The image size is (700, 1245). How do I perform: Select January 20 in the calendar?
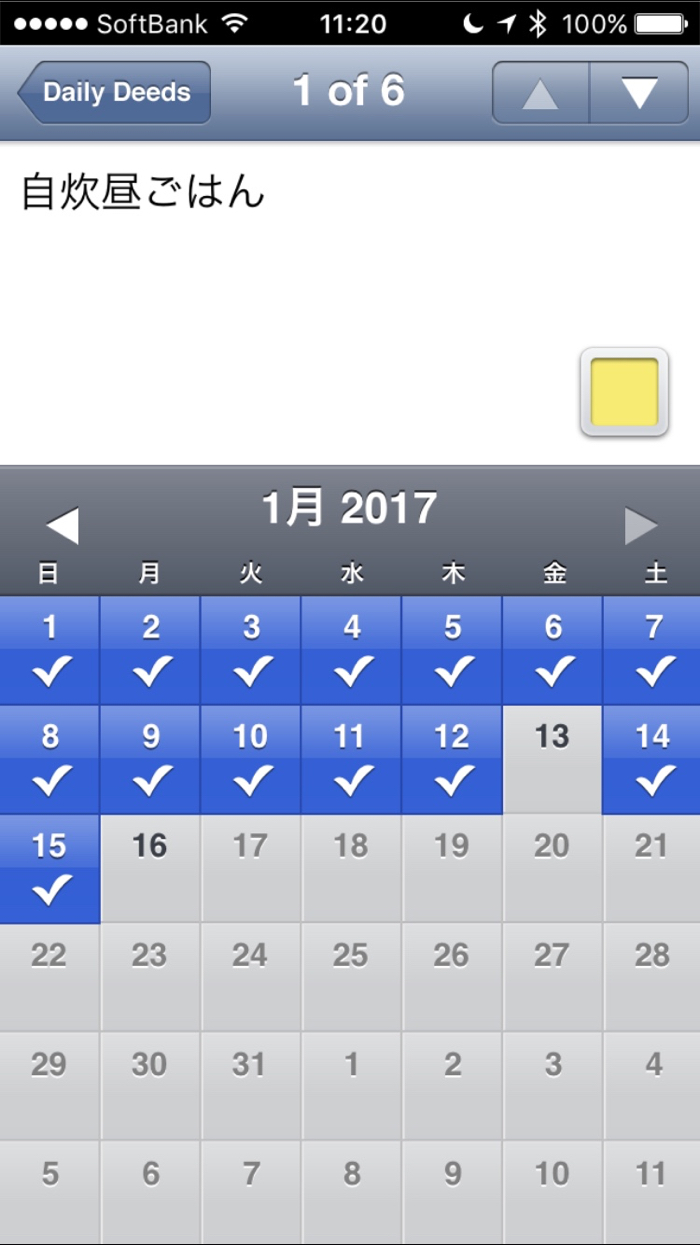pyautogui.click(x=552, y=868)
